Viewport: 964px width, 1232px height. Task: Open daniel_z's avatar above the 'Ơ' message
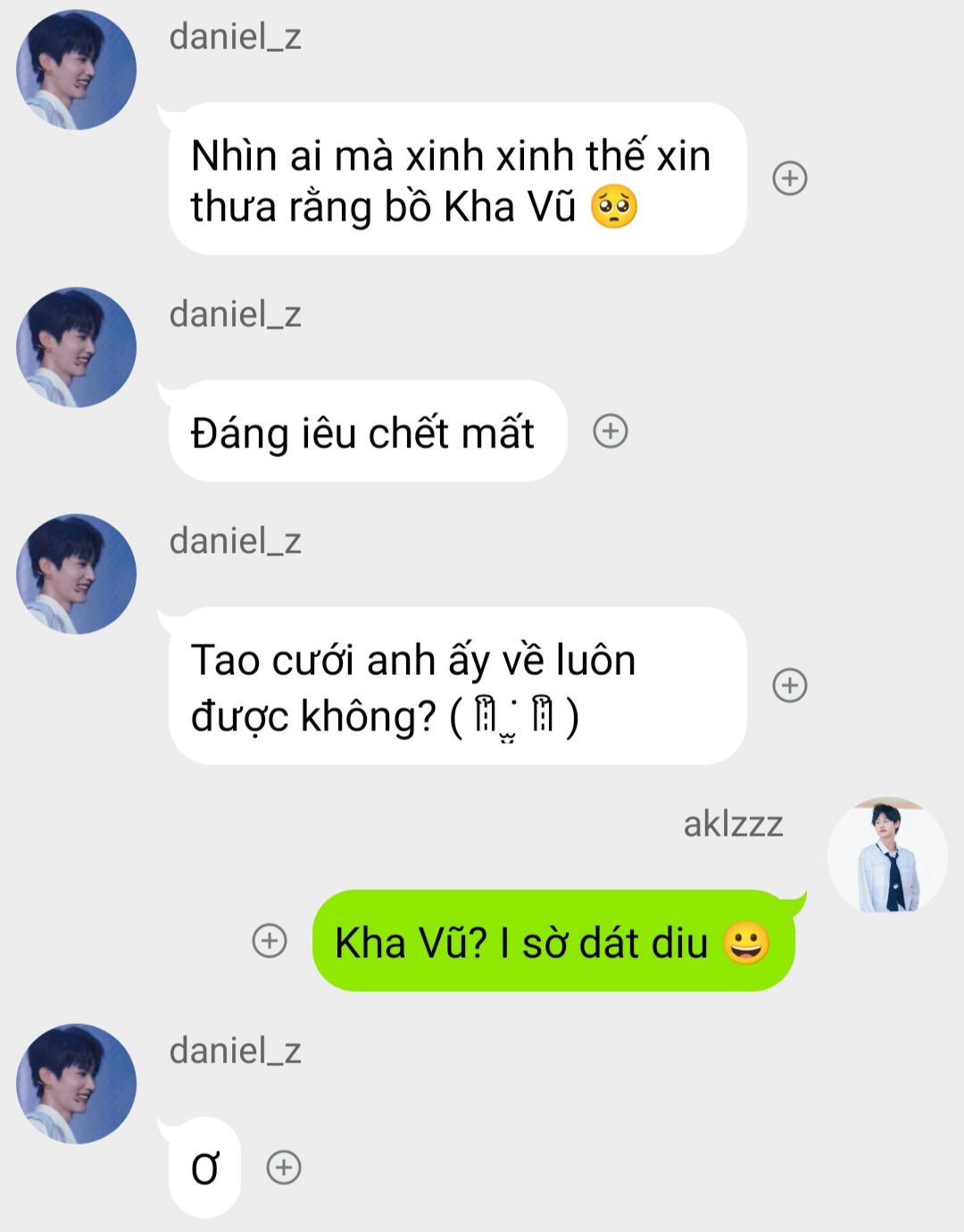(x=77, y=1084)
